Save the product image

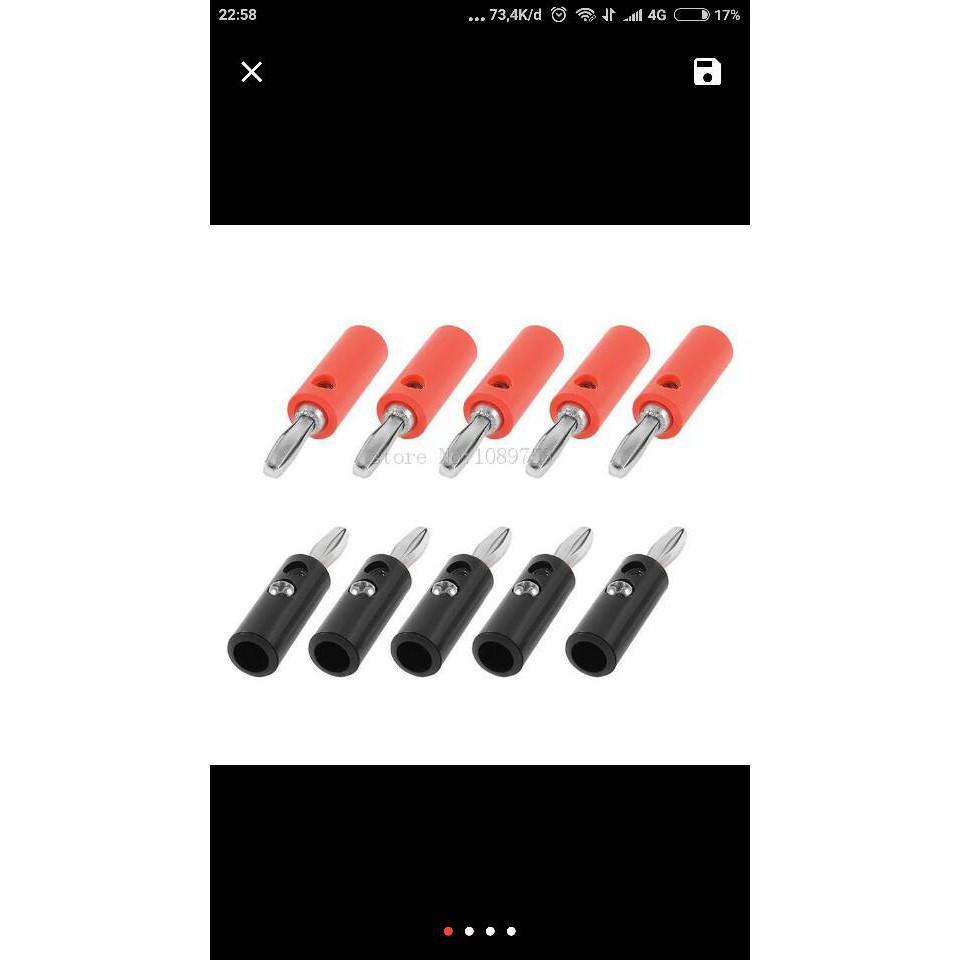click(707, 72)
